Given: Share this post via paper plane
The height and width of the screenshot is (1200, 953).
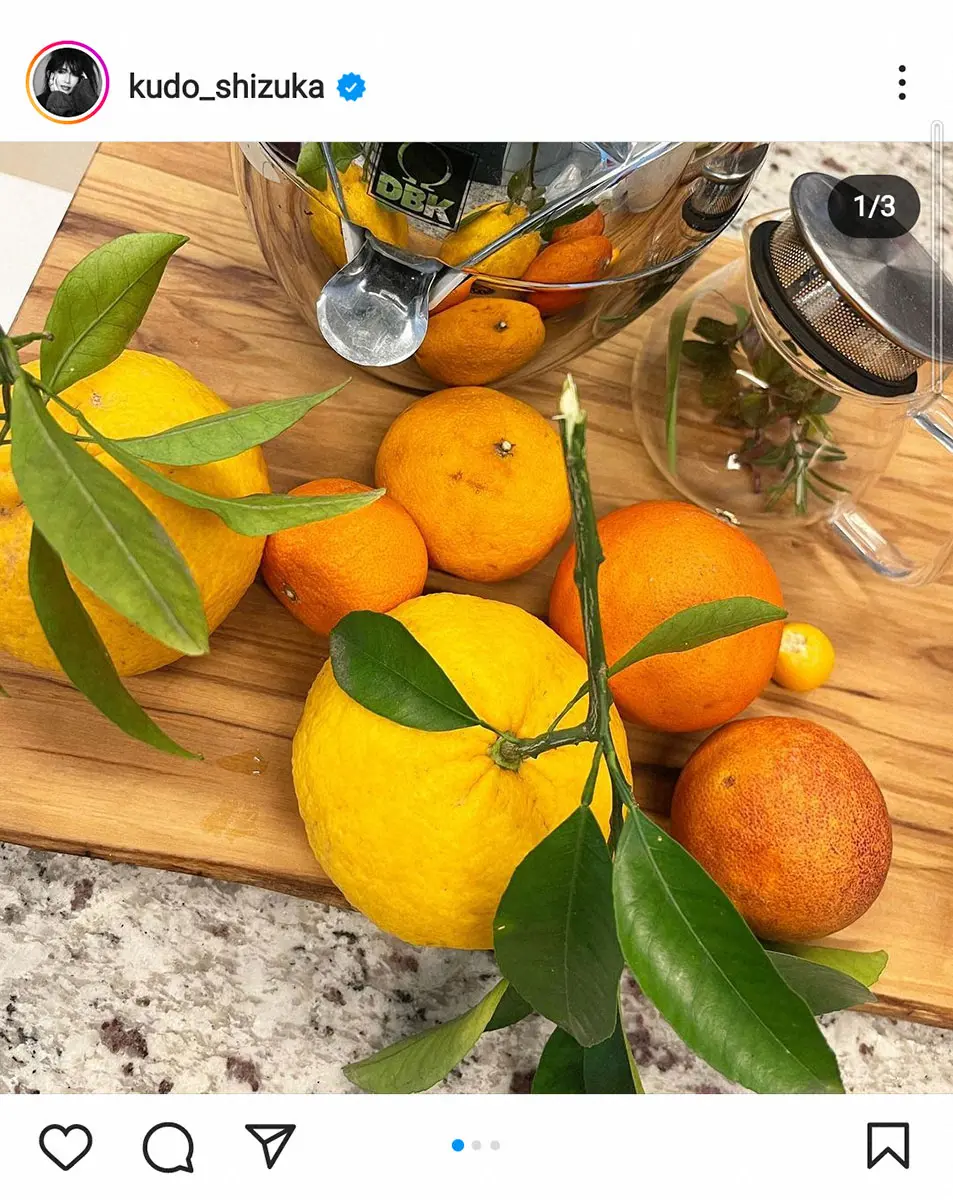Looking at the screenshot, I should tap(270, 1146).
